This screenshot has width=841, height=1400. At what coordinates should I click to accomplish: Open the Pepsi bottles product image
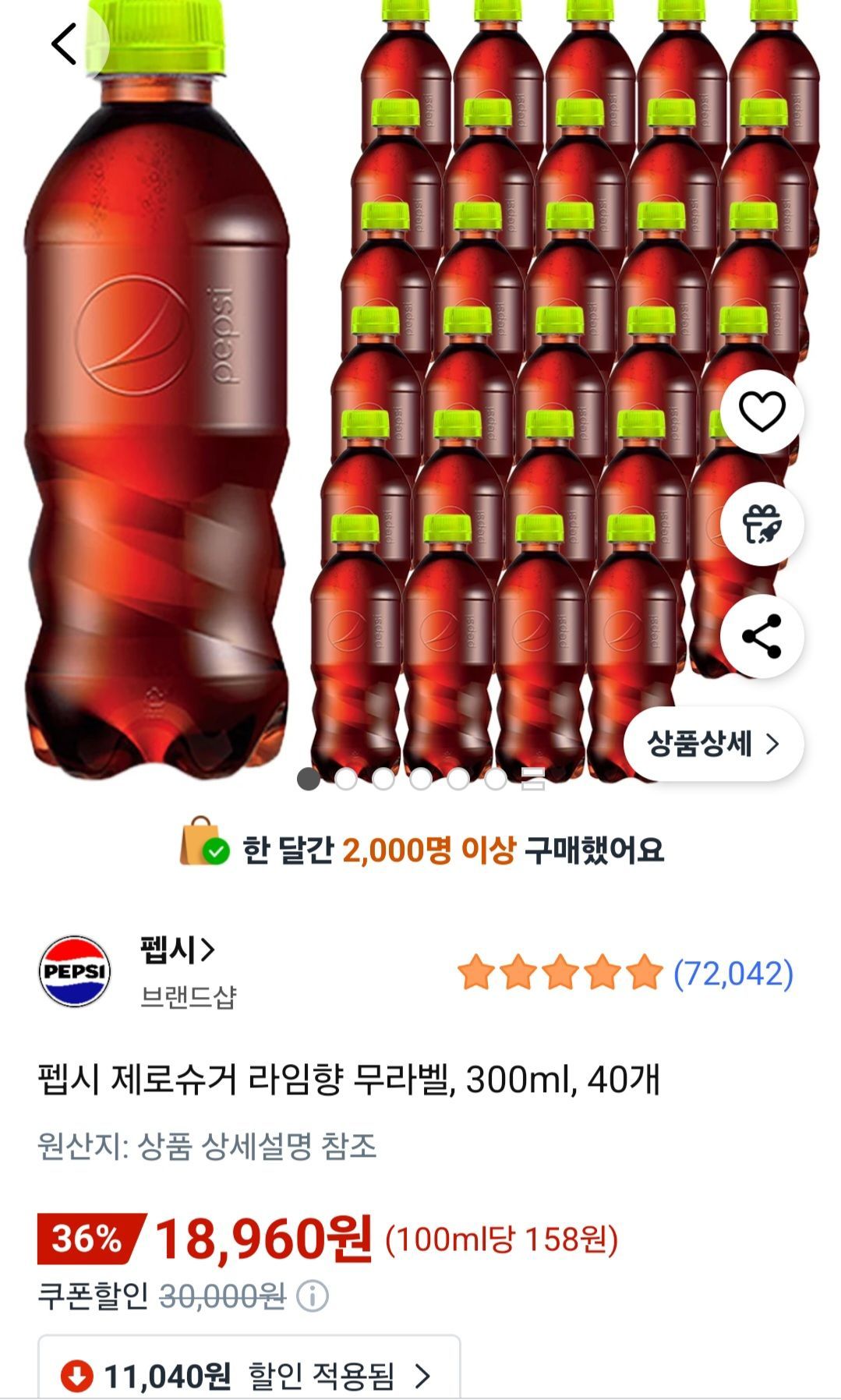coord(390,390)
